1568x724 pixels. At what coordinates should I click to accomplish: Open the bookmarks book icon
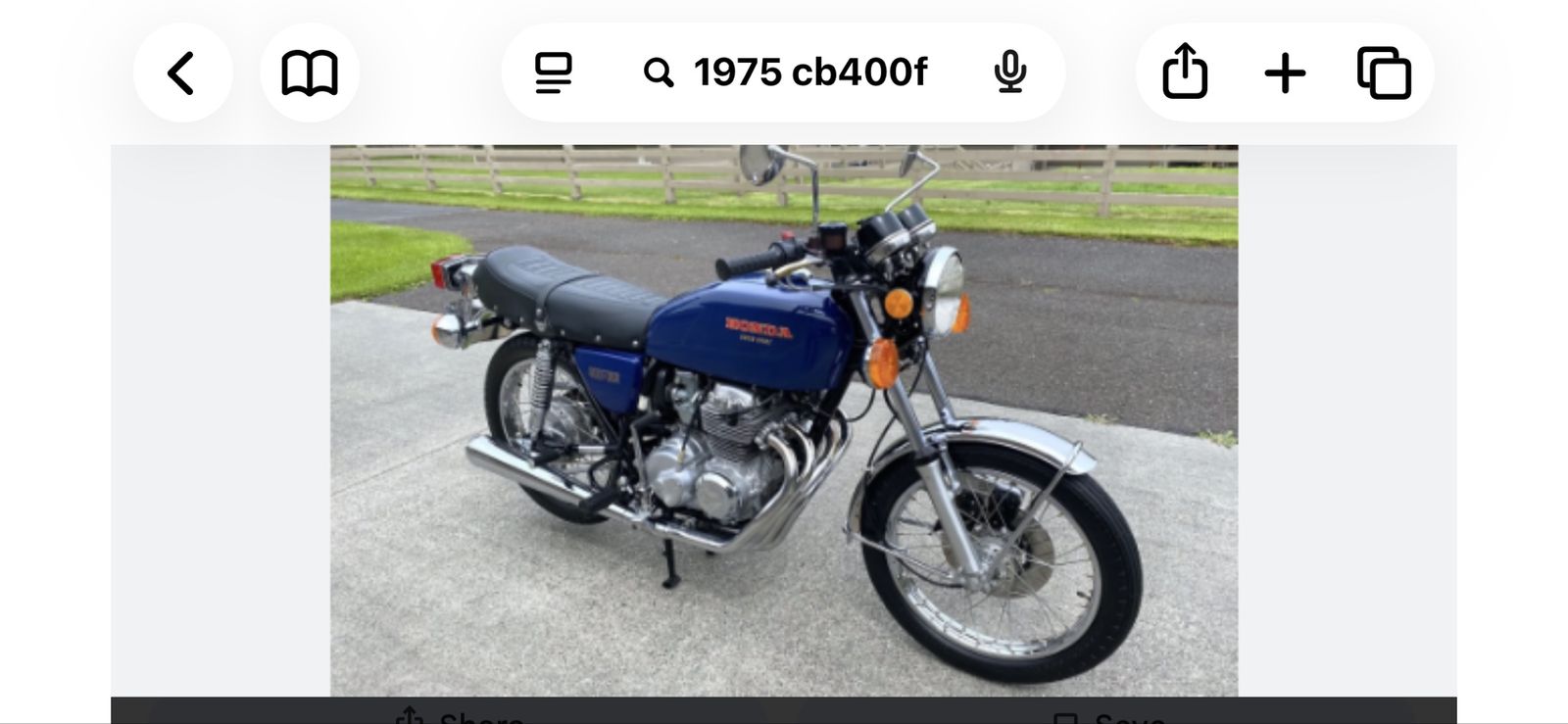(x=310, y=73)
